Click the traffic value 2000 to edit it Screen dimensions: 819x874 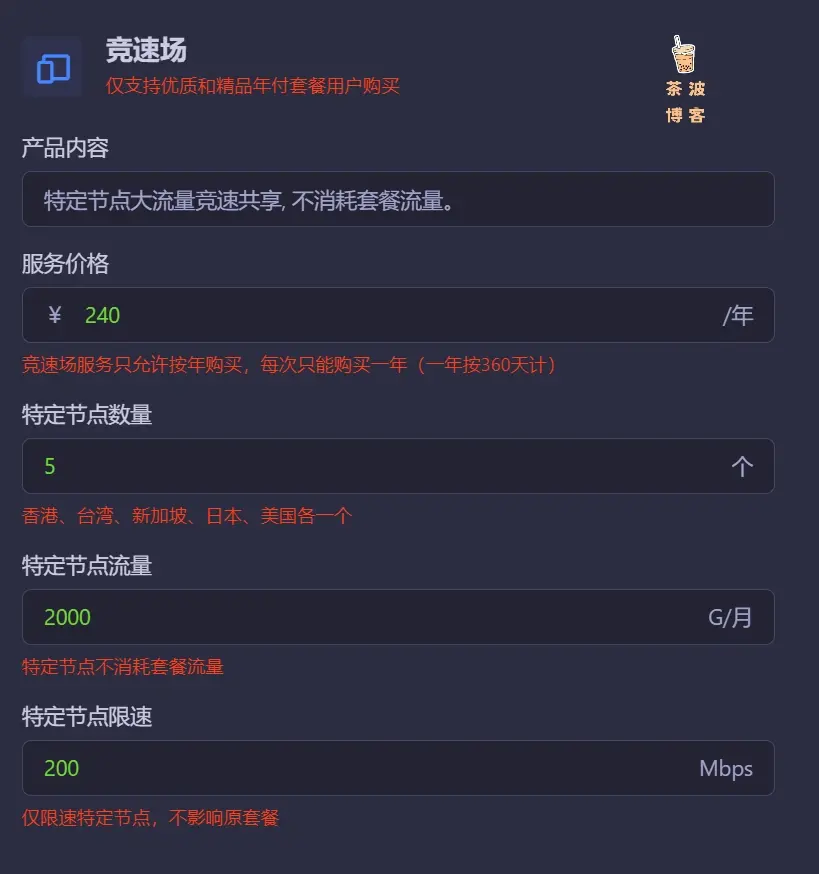click(x=67, y=617)
